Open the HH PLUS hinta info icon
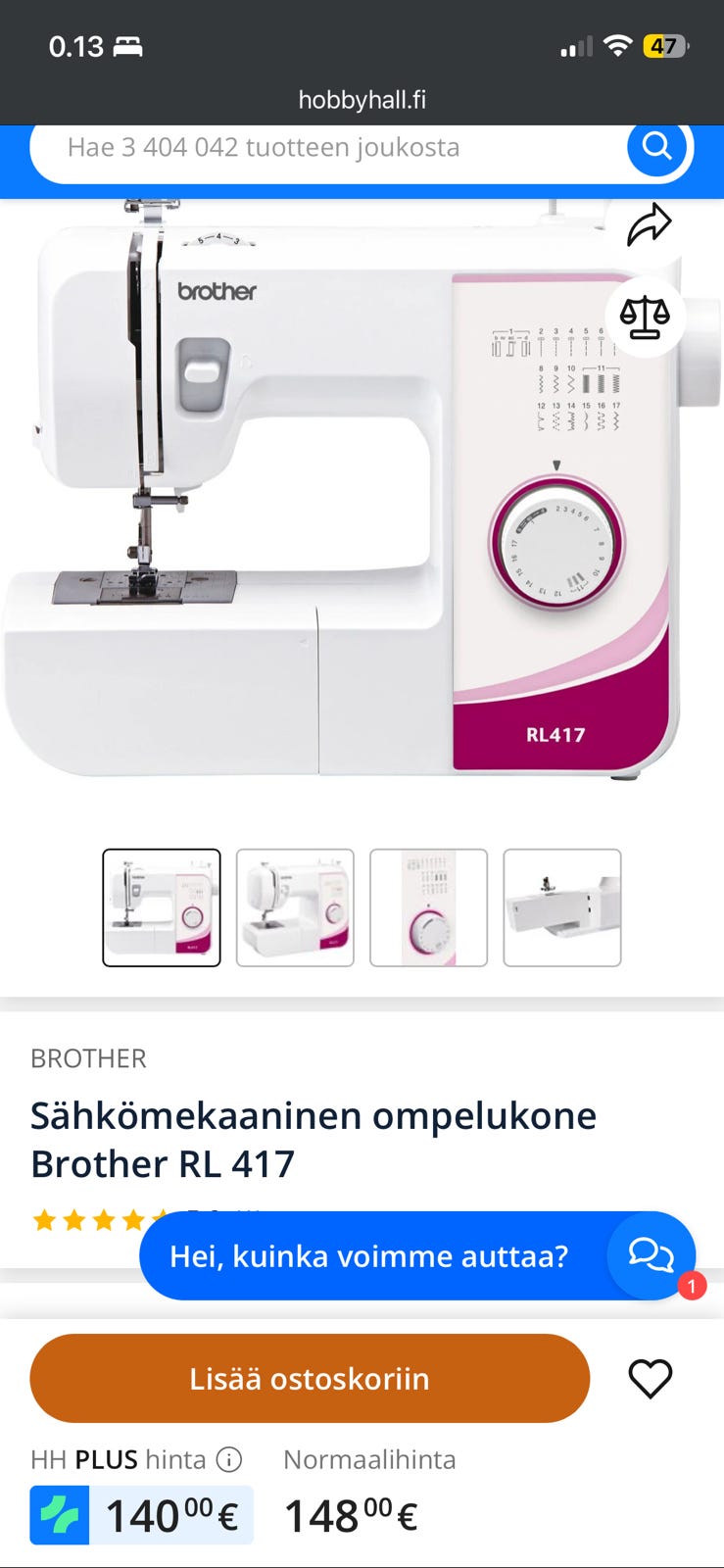This screenshot has height=1568, width=724. click(229, 1460)
